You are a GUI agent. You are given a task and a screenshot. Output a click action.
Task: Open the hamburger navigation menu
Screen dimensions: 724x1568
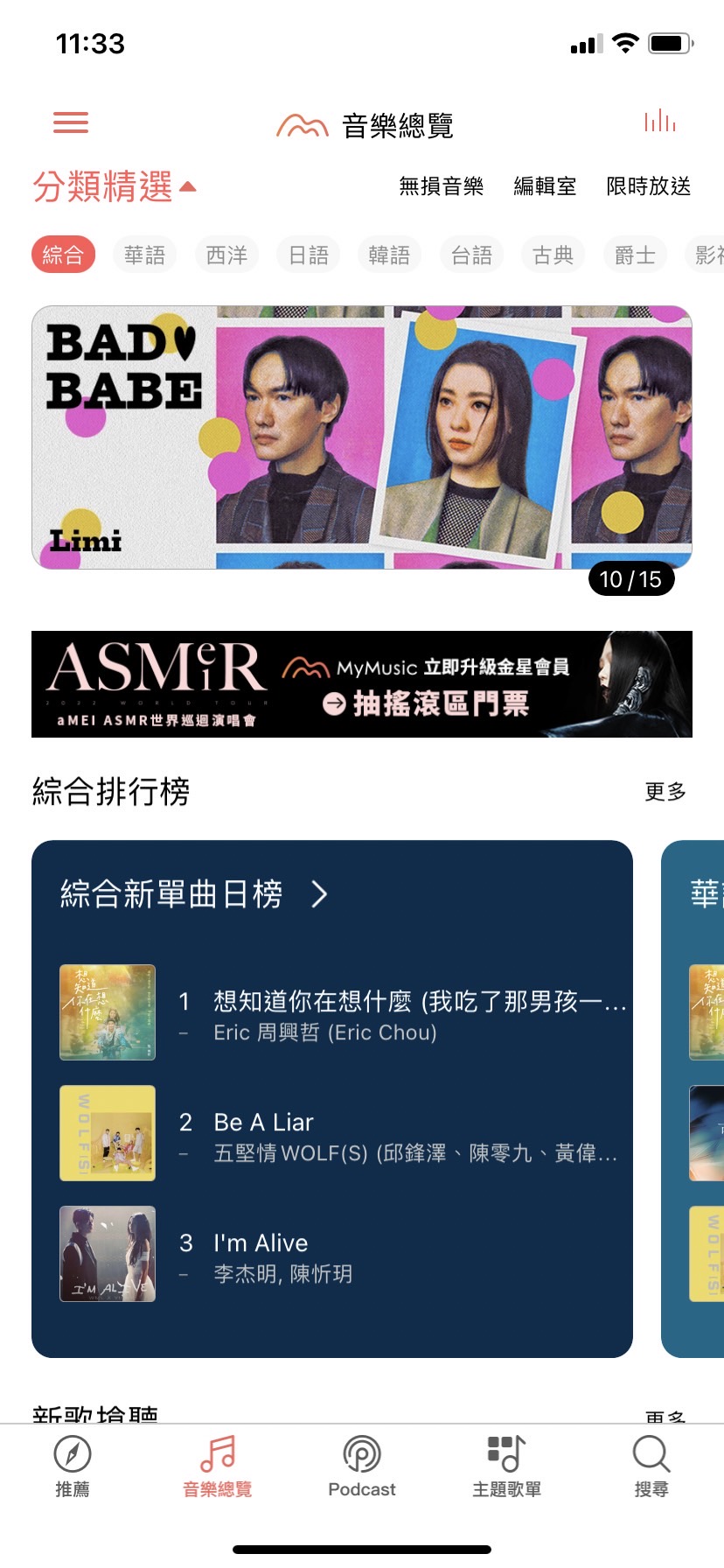pos(70,122)
